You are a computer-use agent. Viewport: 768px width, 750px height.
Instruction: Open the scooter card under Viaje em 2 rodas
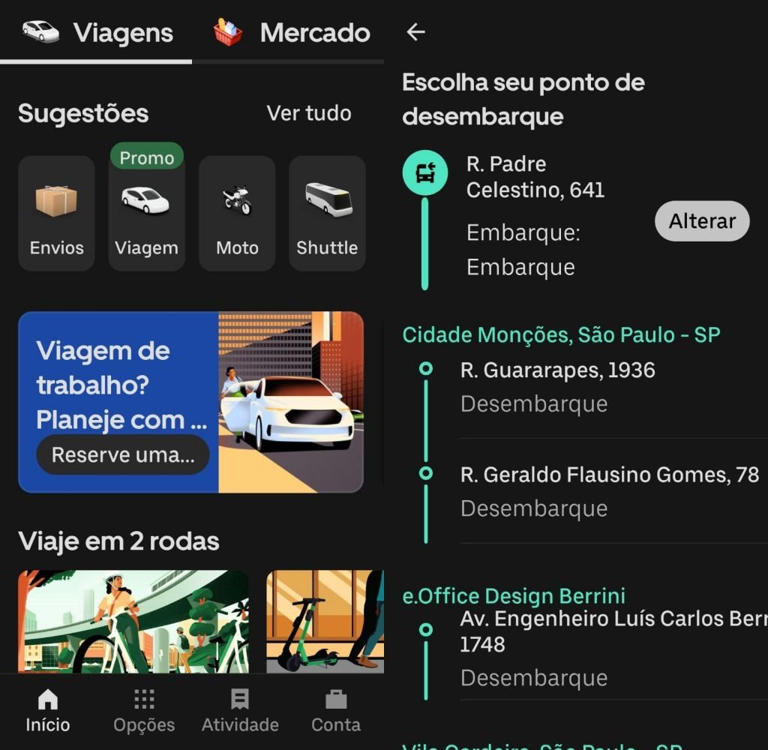(x=324, y=621)
